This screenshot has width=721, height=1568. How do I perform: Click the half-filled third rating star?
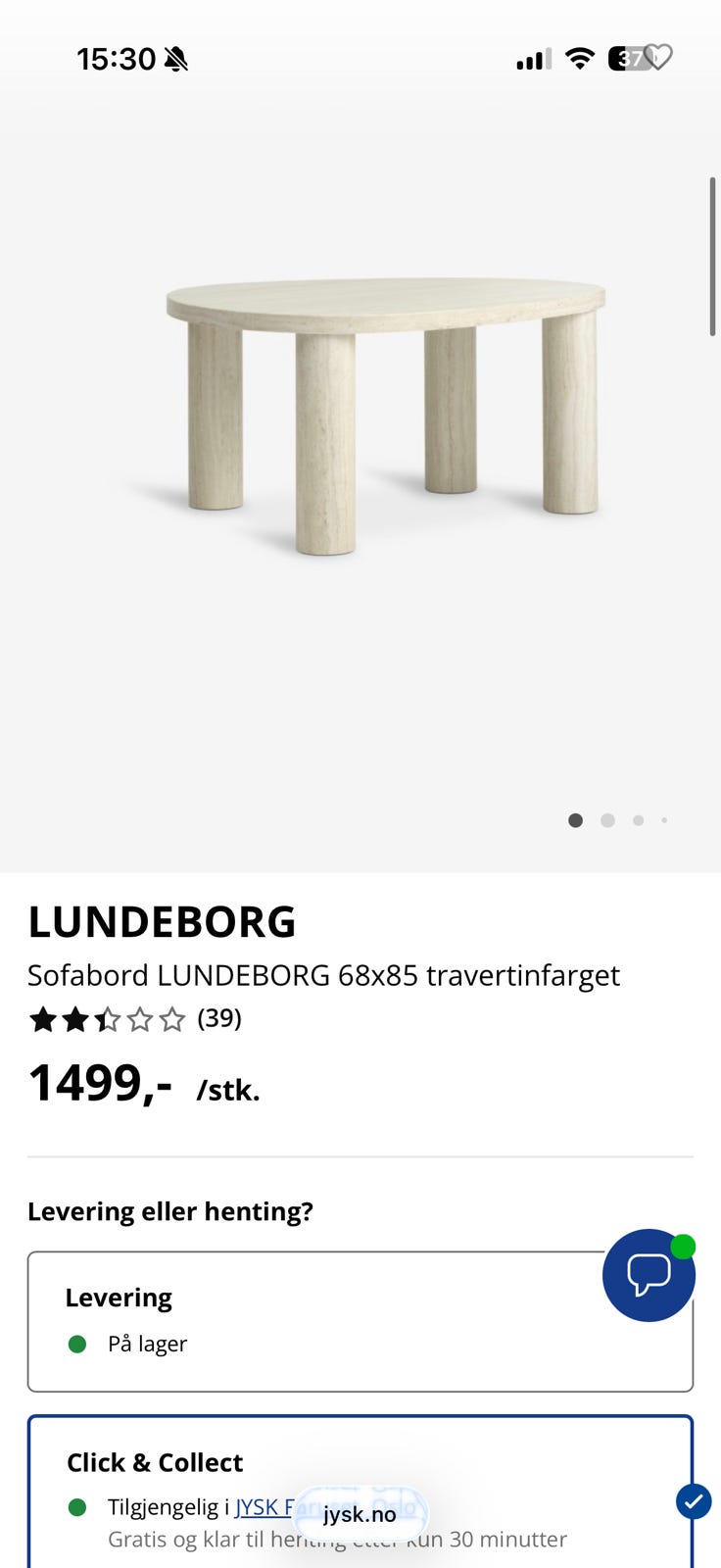107,1019
